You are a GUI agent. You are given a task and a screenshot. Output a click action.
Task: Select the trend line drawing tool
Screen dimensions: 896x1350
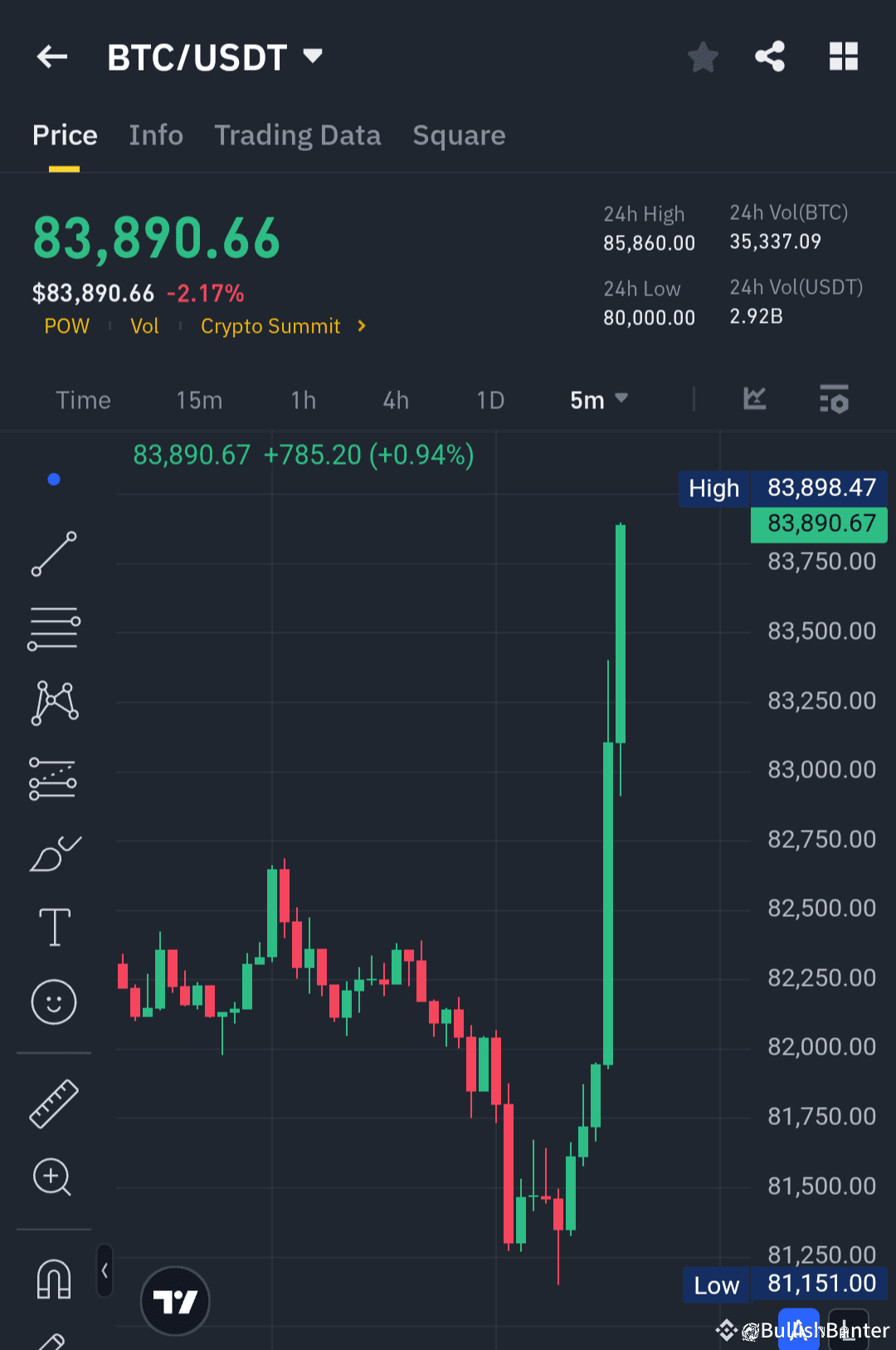pyautogui.click(x=54, y=553)
